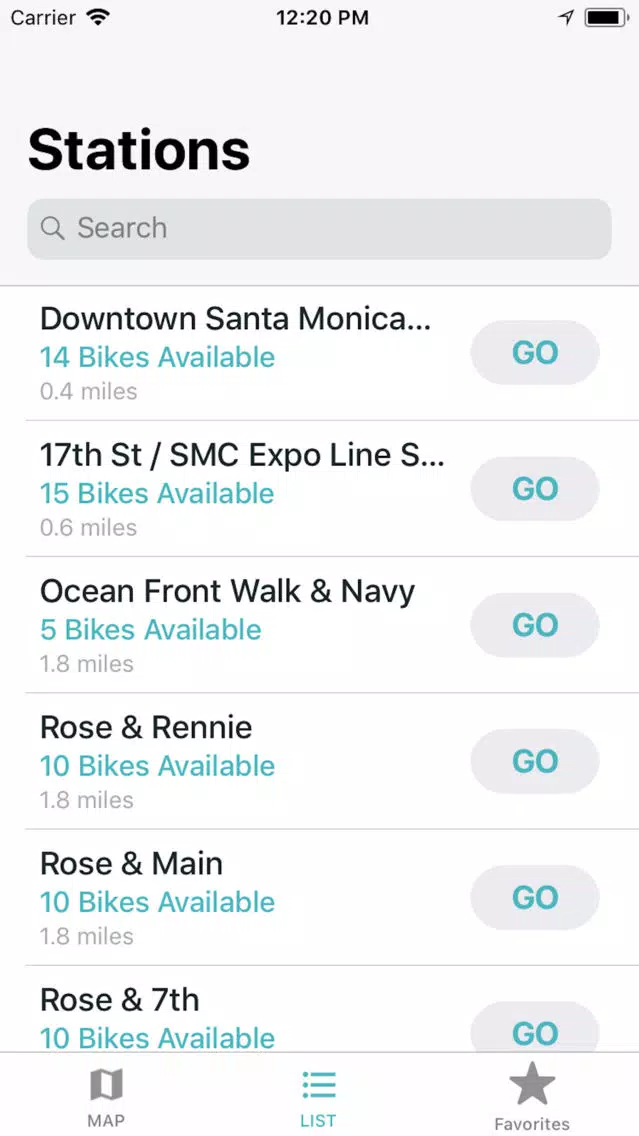639x1136 pixels.
Task: Tap GO for 17th St / SMC Expo Line
Action: 535,489
